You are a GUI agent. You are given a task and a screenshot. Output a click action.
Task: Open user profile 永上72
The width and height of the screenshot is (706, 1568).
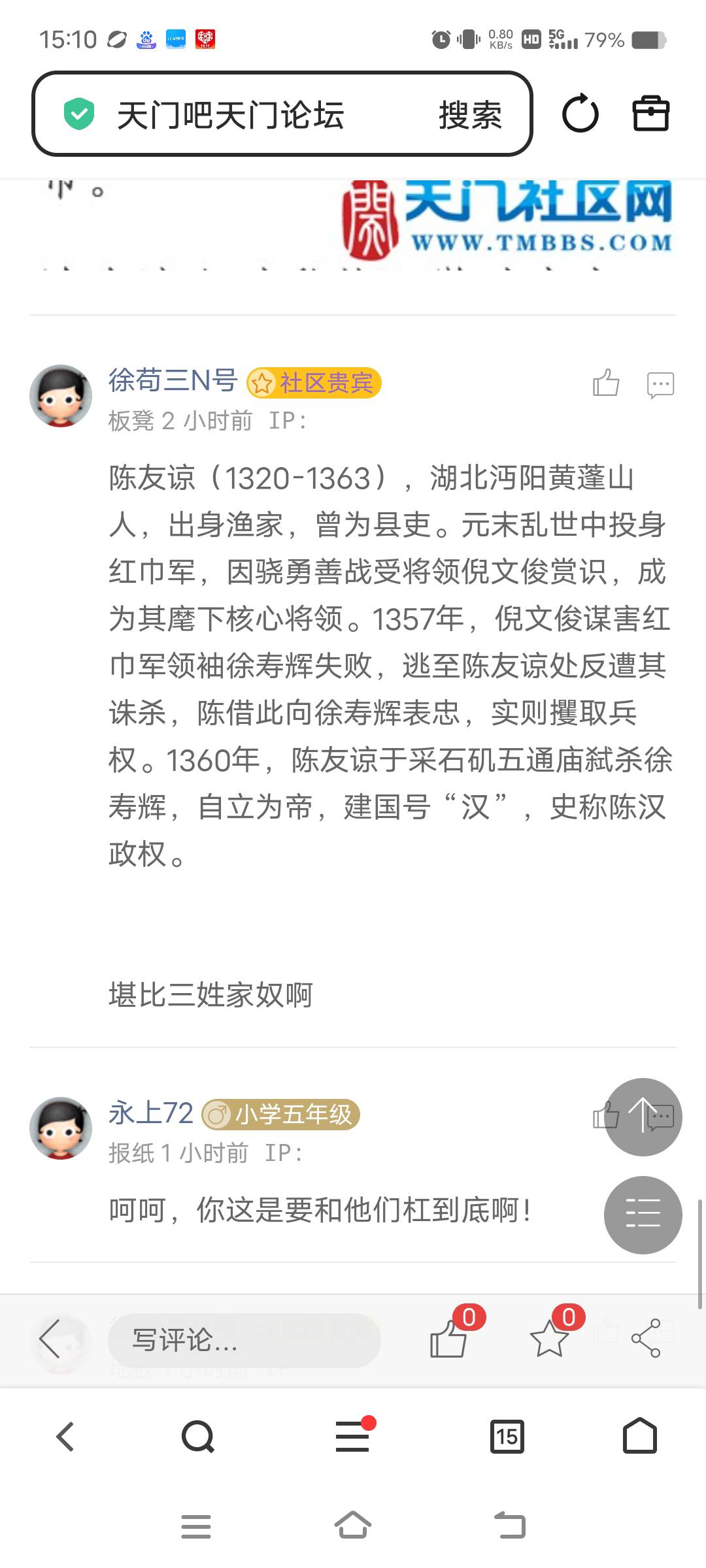[150, 1113]
